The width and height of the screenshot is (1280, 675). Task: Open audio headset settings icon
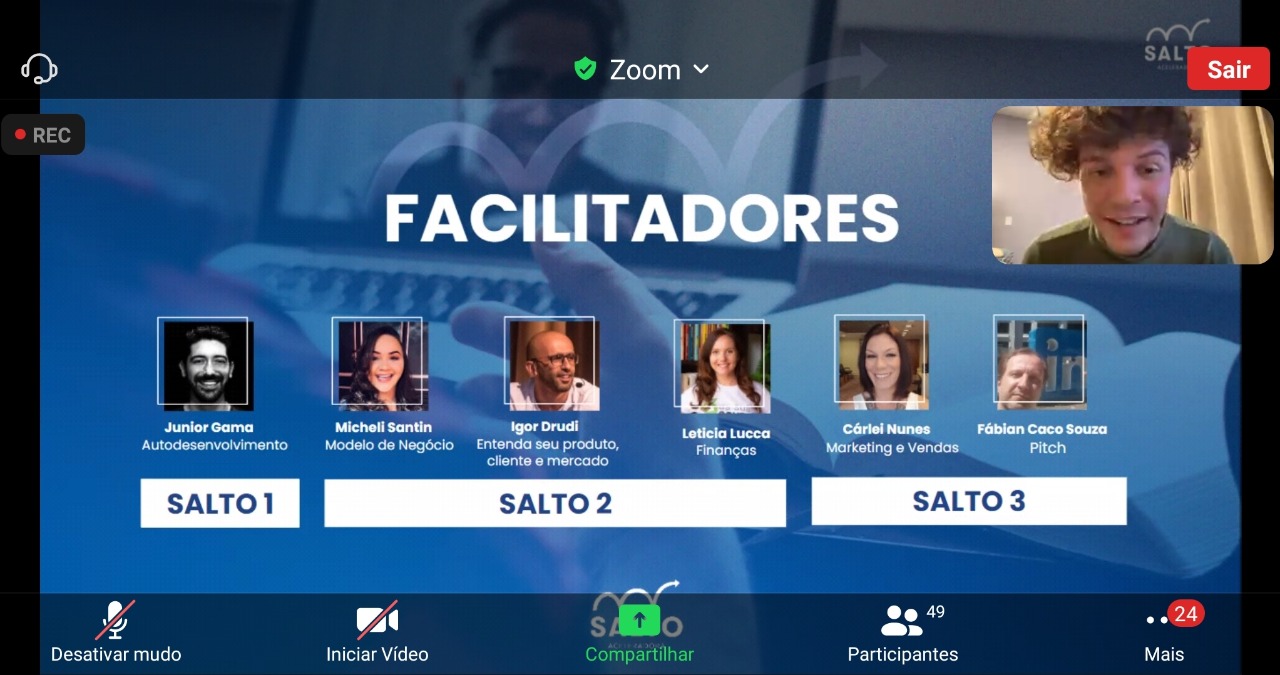tap(39, 69)
